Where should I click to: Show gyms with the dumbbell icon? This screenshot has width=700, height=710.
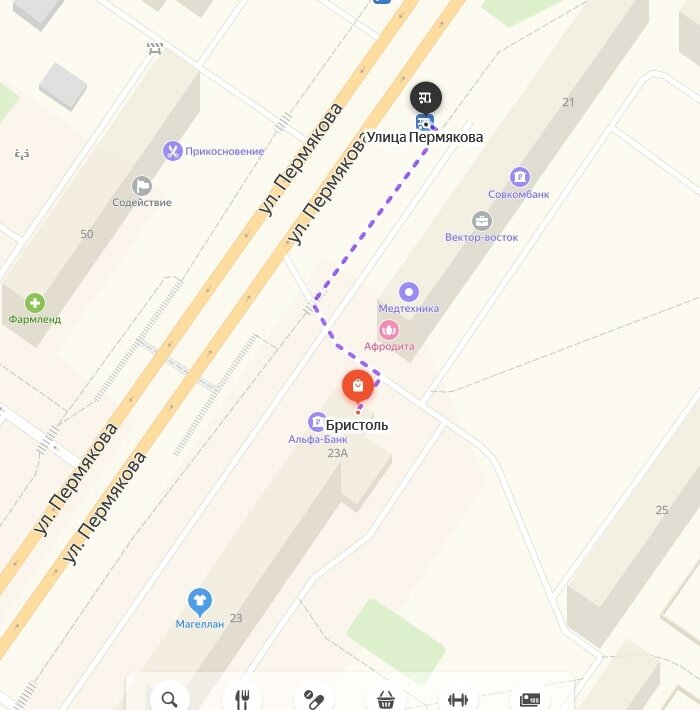[458, 698]
